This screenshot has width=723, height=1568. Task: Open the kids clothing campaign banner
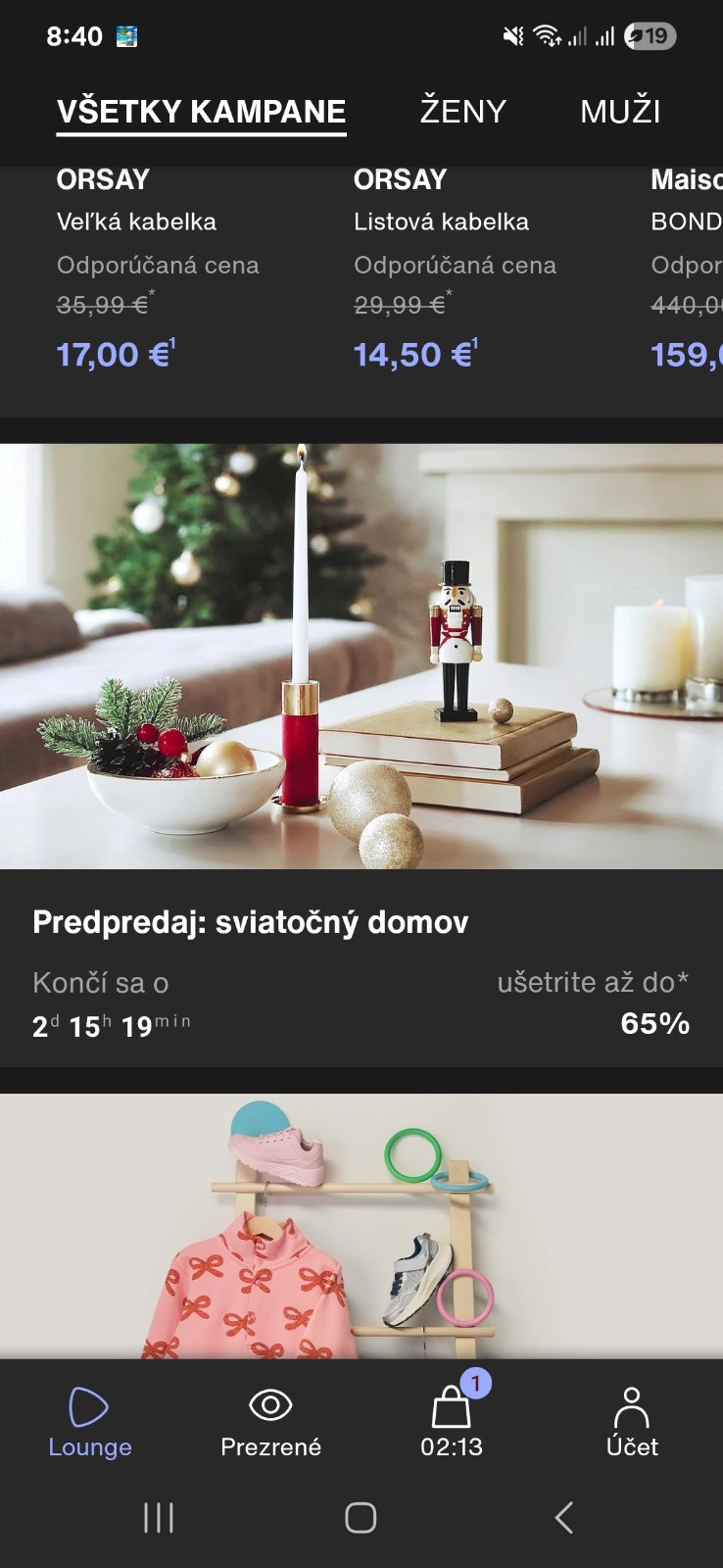point(361,1225)
